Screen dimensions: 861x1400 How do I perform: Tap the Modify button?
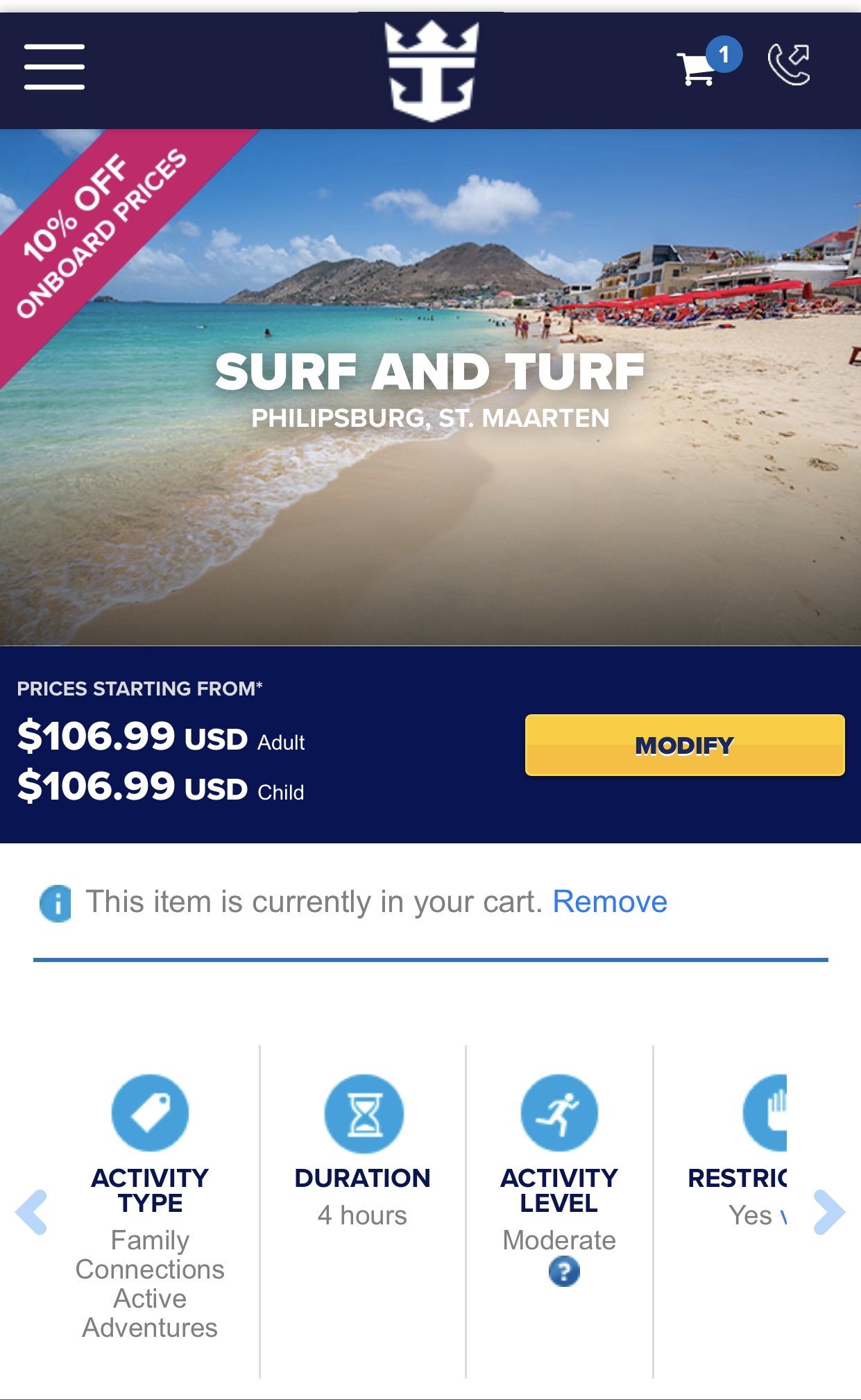click(x=685, y=745)
